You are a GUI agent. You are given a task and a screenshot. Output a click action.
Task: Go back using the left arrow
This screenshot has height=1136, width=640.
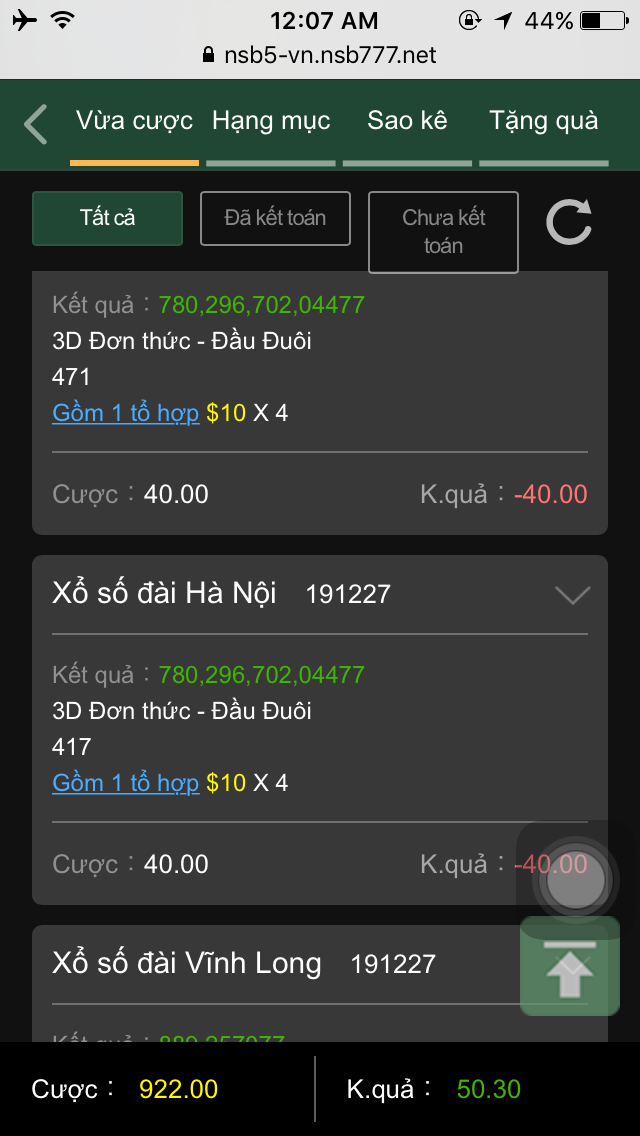pos(36,125)
